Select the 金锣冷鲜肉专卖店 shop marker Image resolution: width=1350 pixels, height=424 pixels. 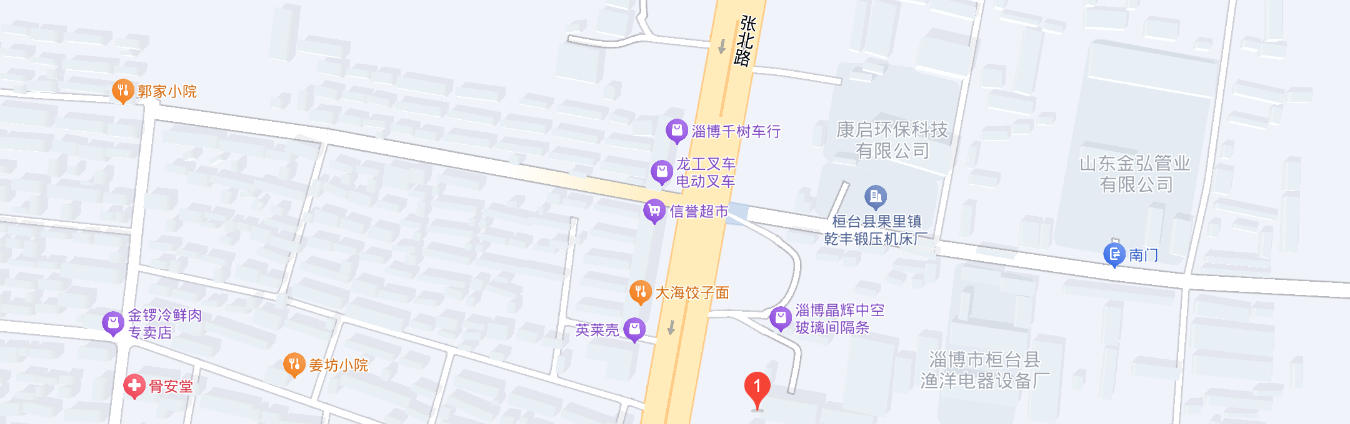pyautogui.click(x=113, y=322)
